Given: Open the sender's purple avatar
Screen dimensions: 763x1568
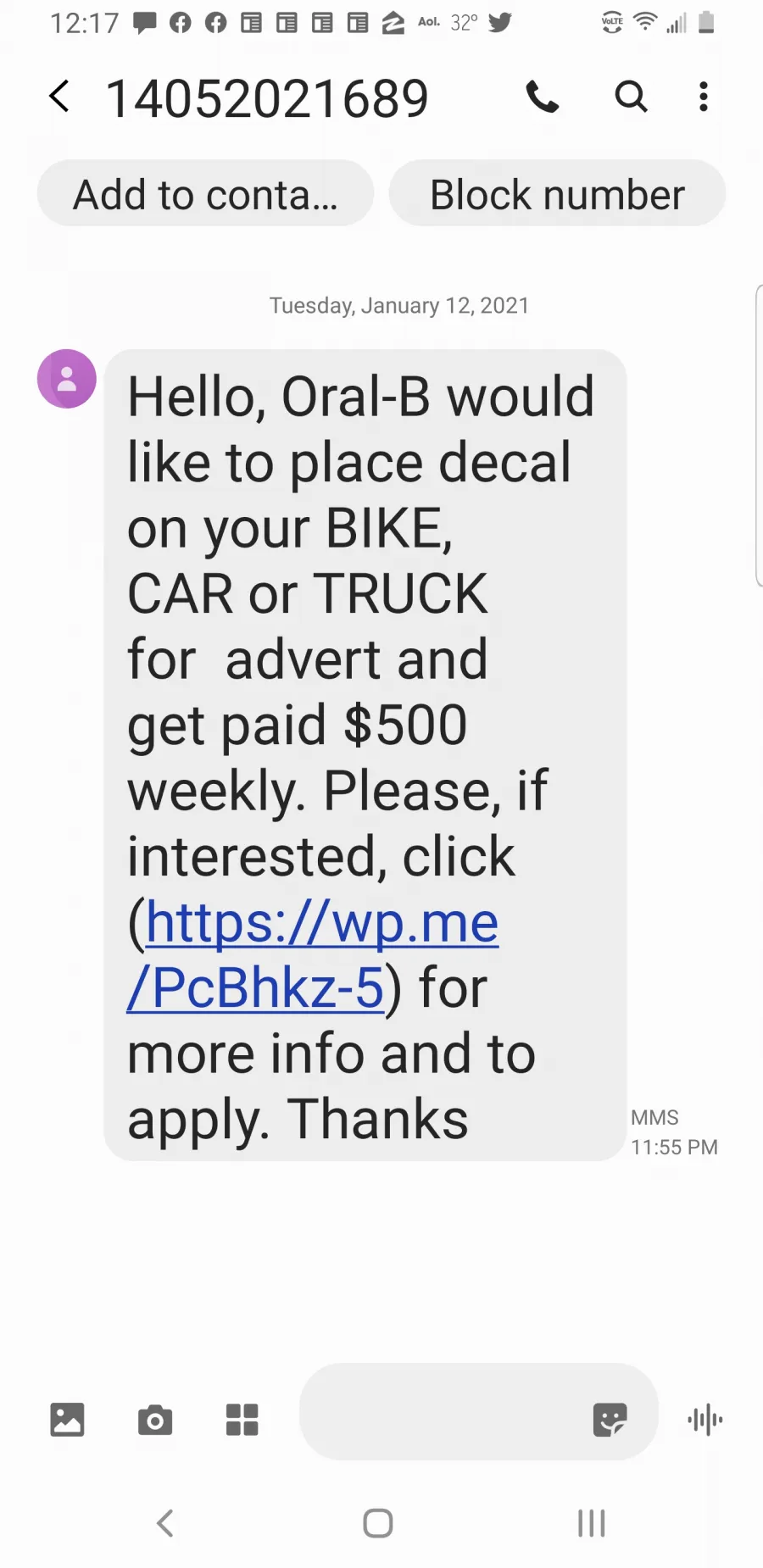Looking at the screenshot, I should 66,379.
